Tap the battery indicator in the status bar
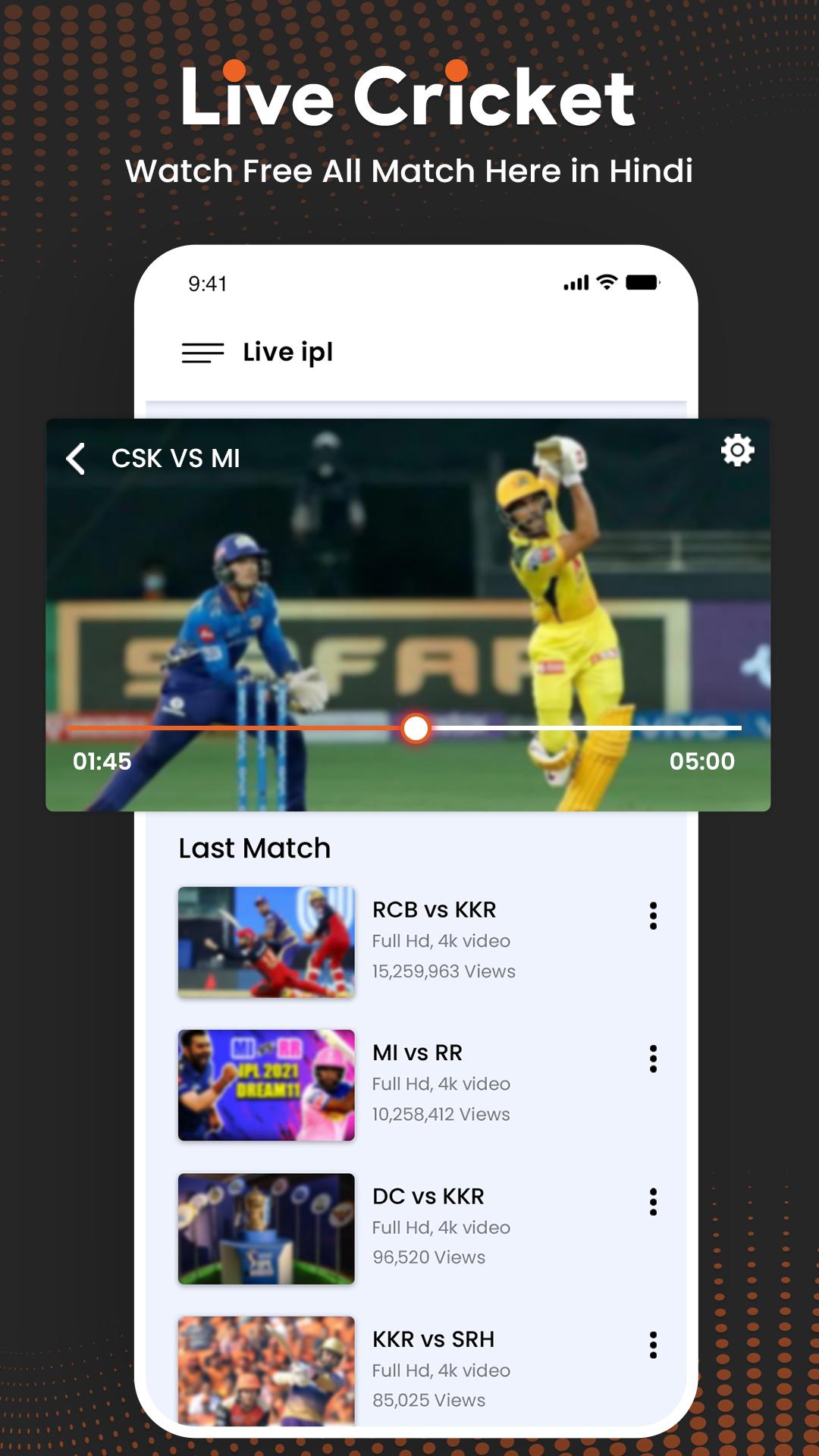Viewport: 819px width, 1456px height. [643, 283]
